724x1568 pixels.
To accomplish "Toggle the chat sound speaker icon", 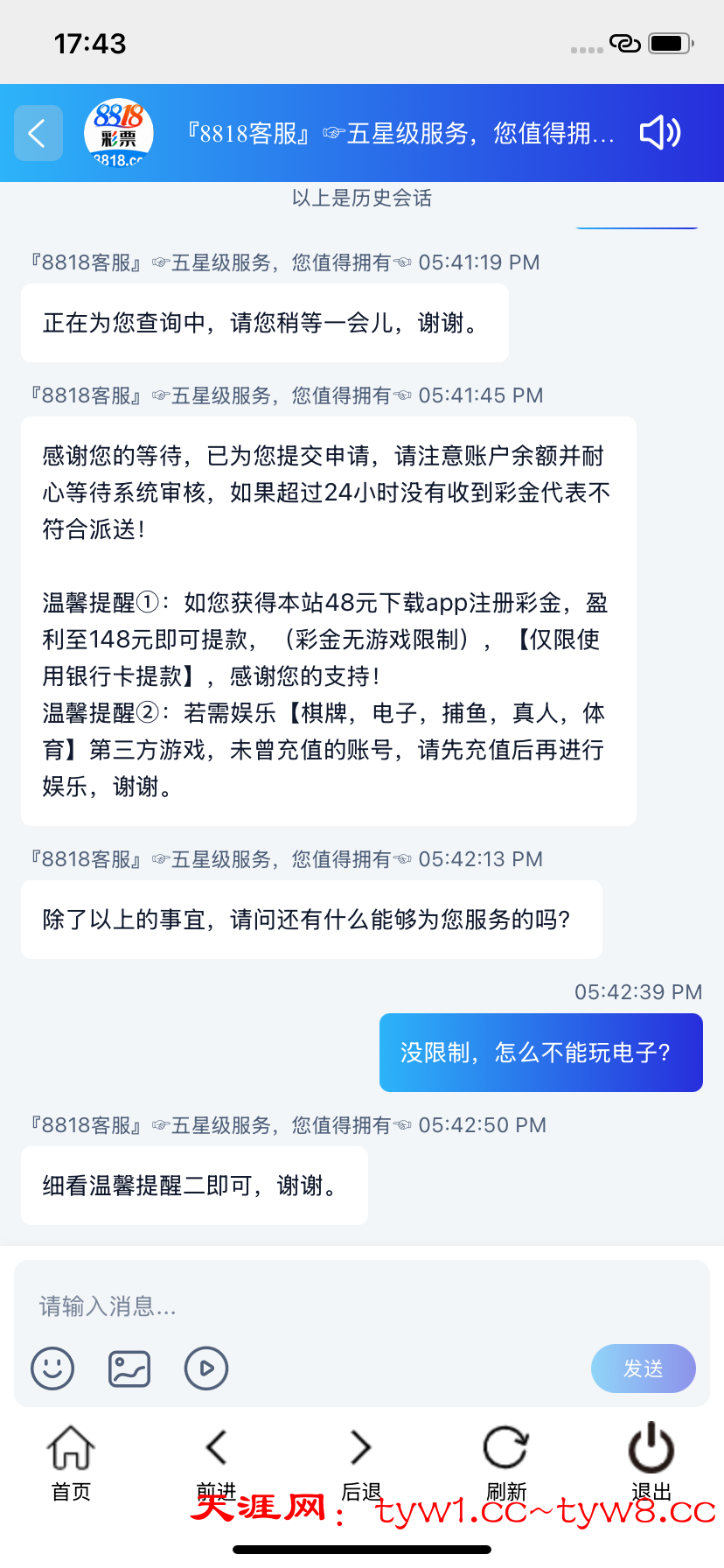I will (x=660, y=133).
